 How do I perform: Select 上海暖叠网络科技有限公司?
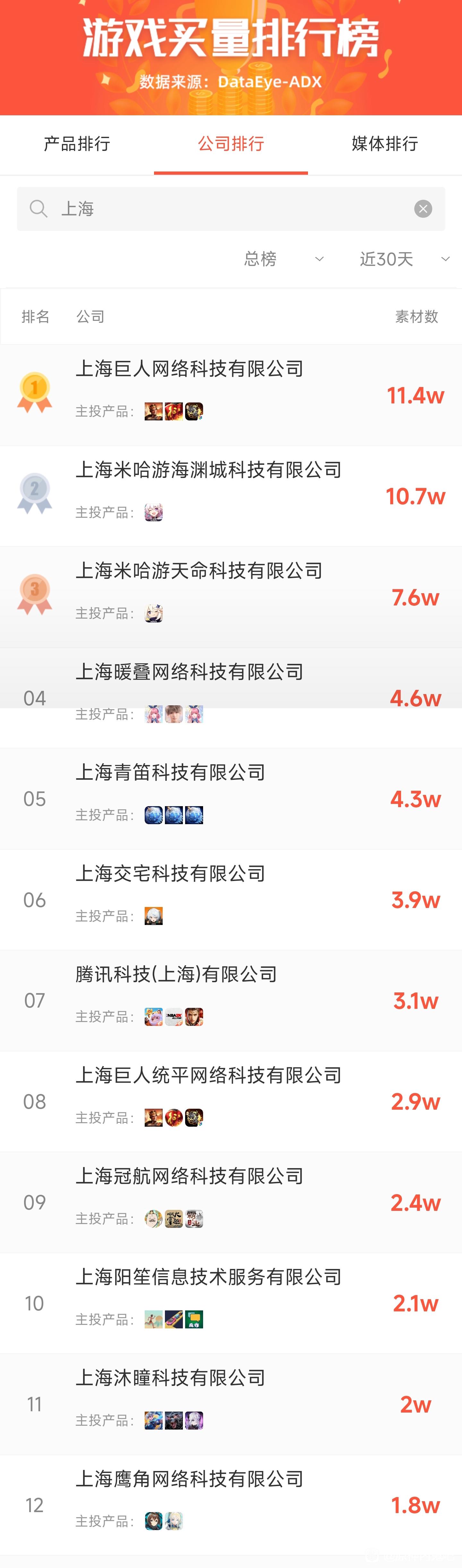tap(190, 672)
